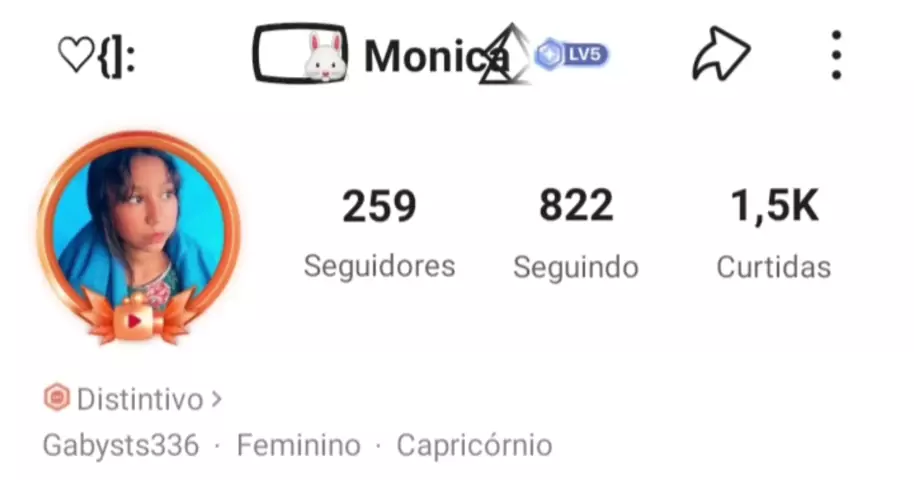View the 259 Seguidores list
This screenshot has width=914, height=480.
pyautogui.click(x=379, y=233)
